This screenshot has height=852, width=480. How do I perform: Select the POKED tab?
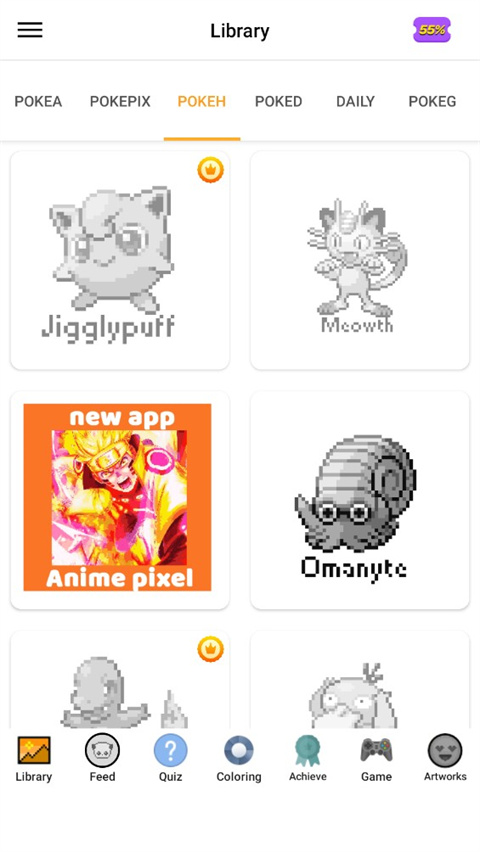[278, 102]
